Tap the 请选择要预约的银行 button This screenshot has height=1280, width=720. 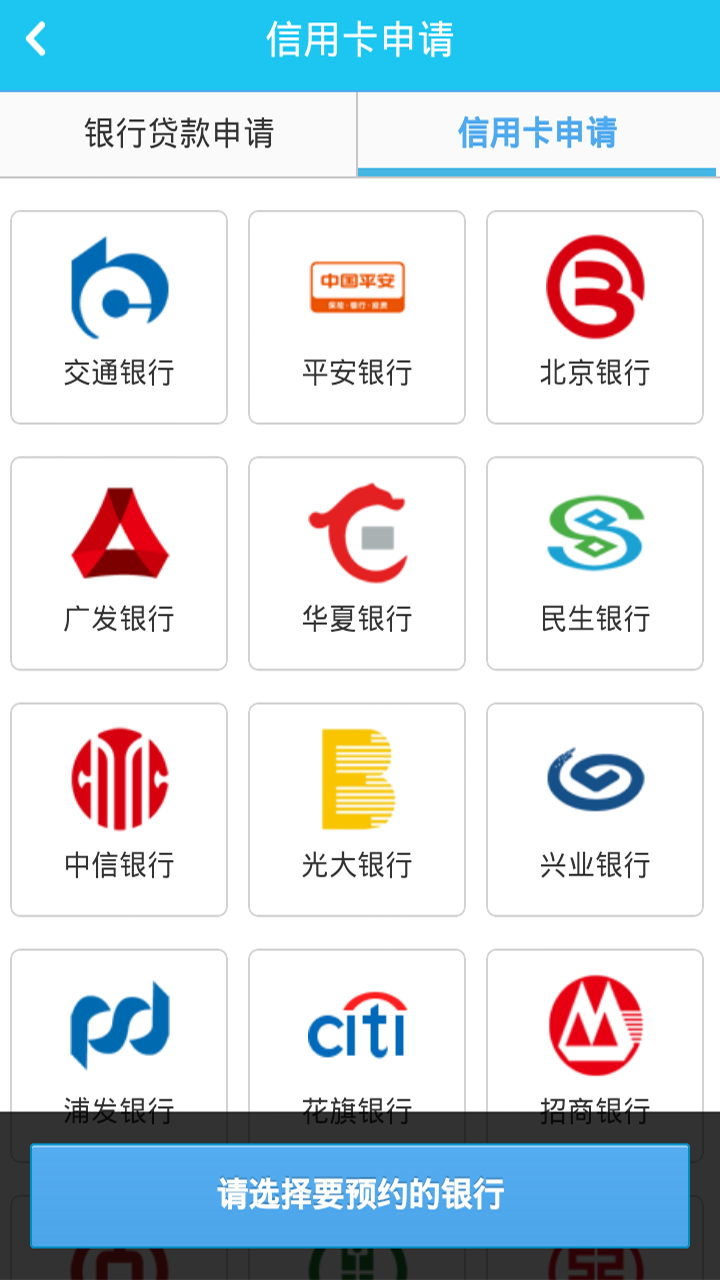click(x=360, y=1195)
